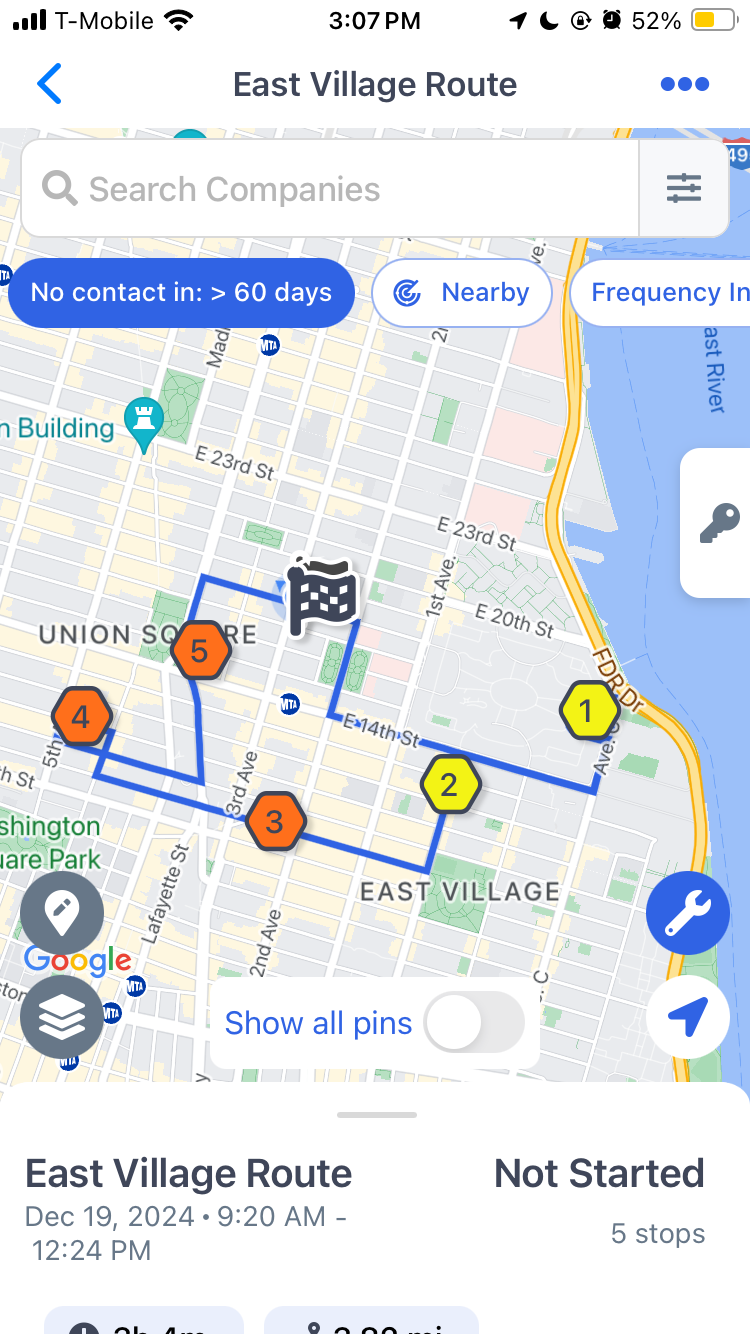The width and height of the screenshot is (750, 1334).
Task: Center map on my location arrow
Action: click(x=687, y=1016)
